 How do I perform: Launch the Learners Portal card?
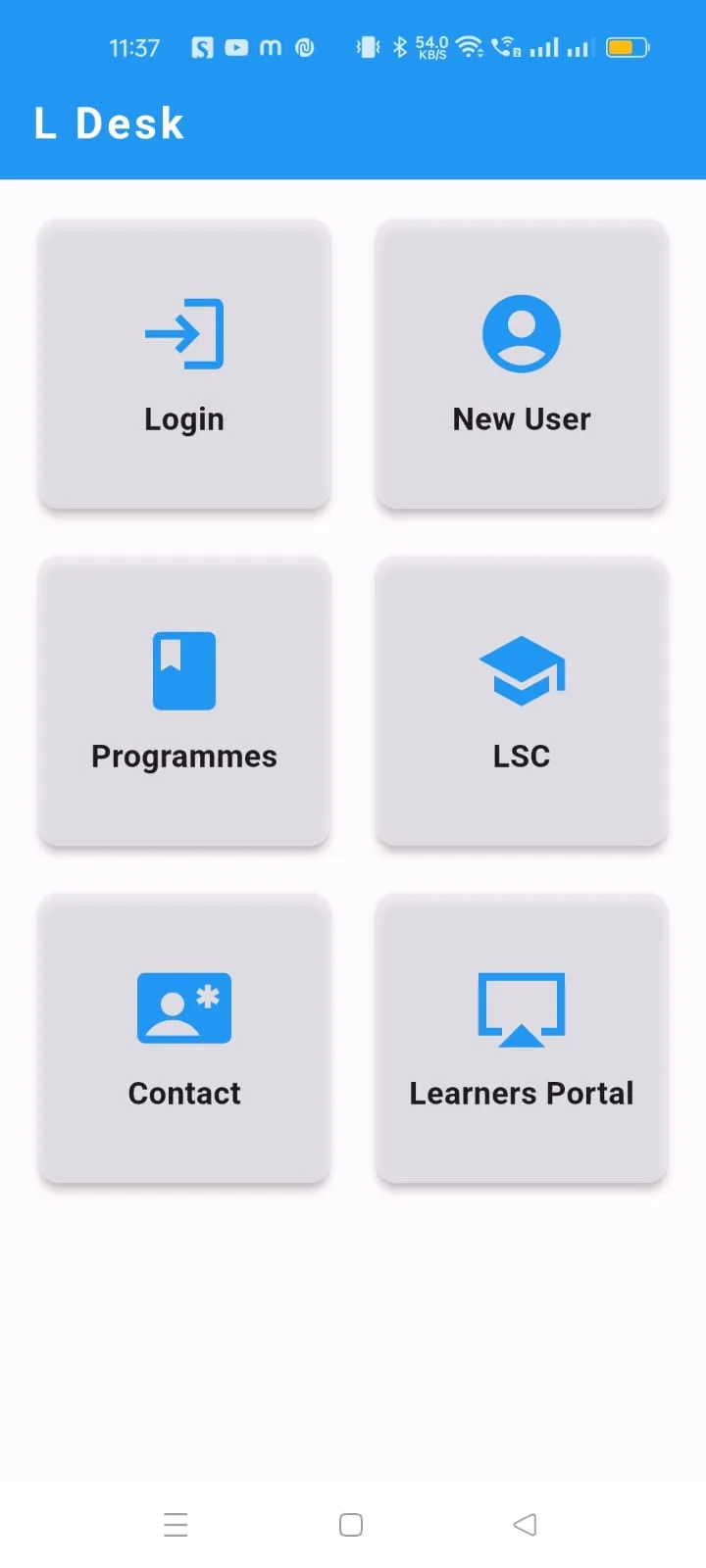[522, 1039]
